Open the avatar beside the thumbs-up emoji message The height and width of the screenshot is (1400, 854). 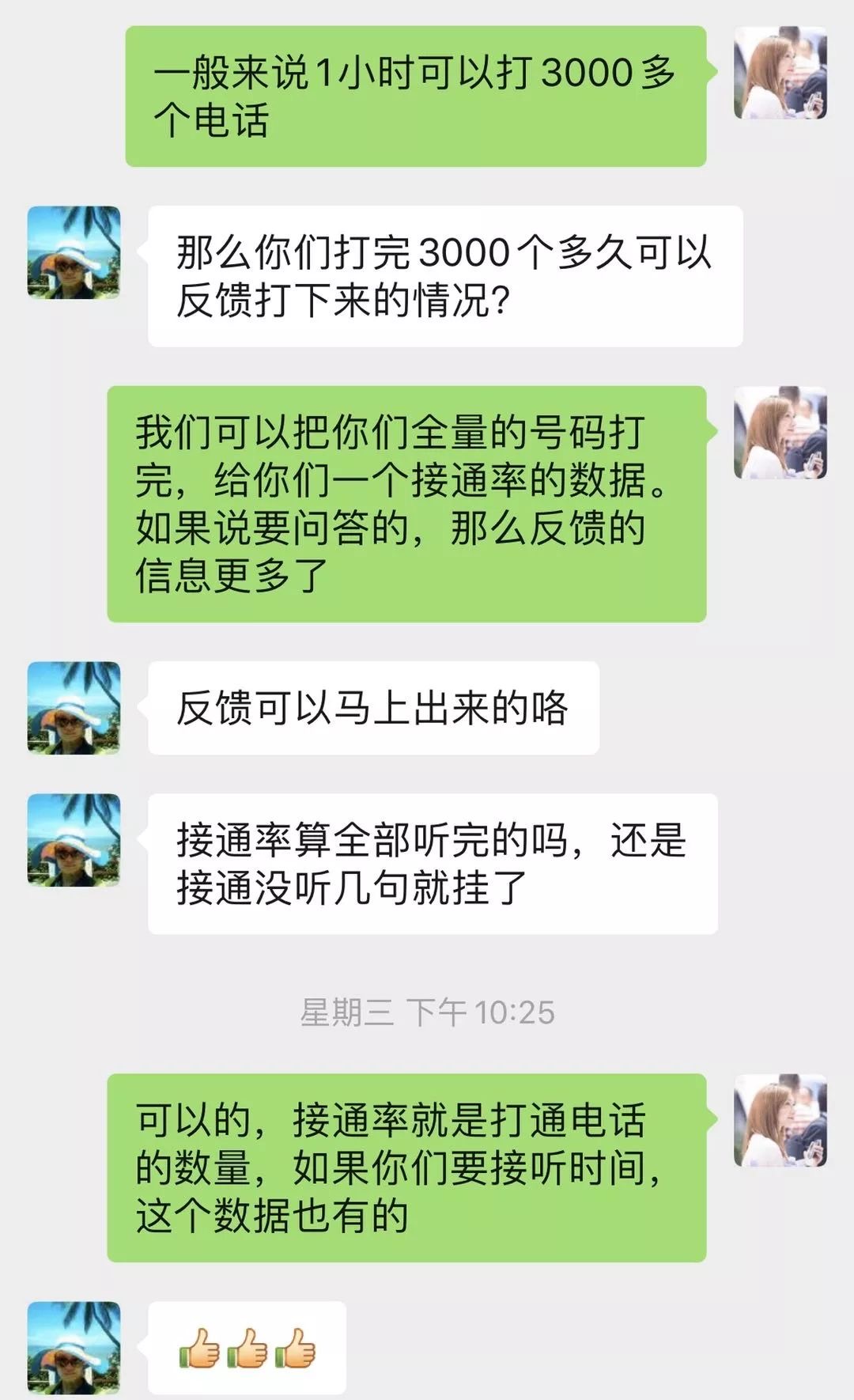point(74,1348)
